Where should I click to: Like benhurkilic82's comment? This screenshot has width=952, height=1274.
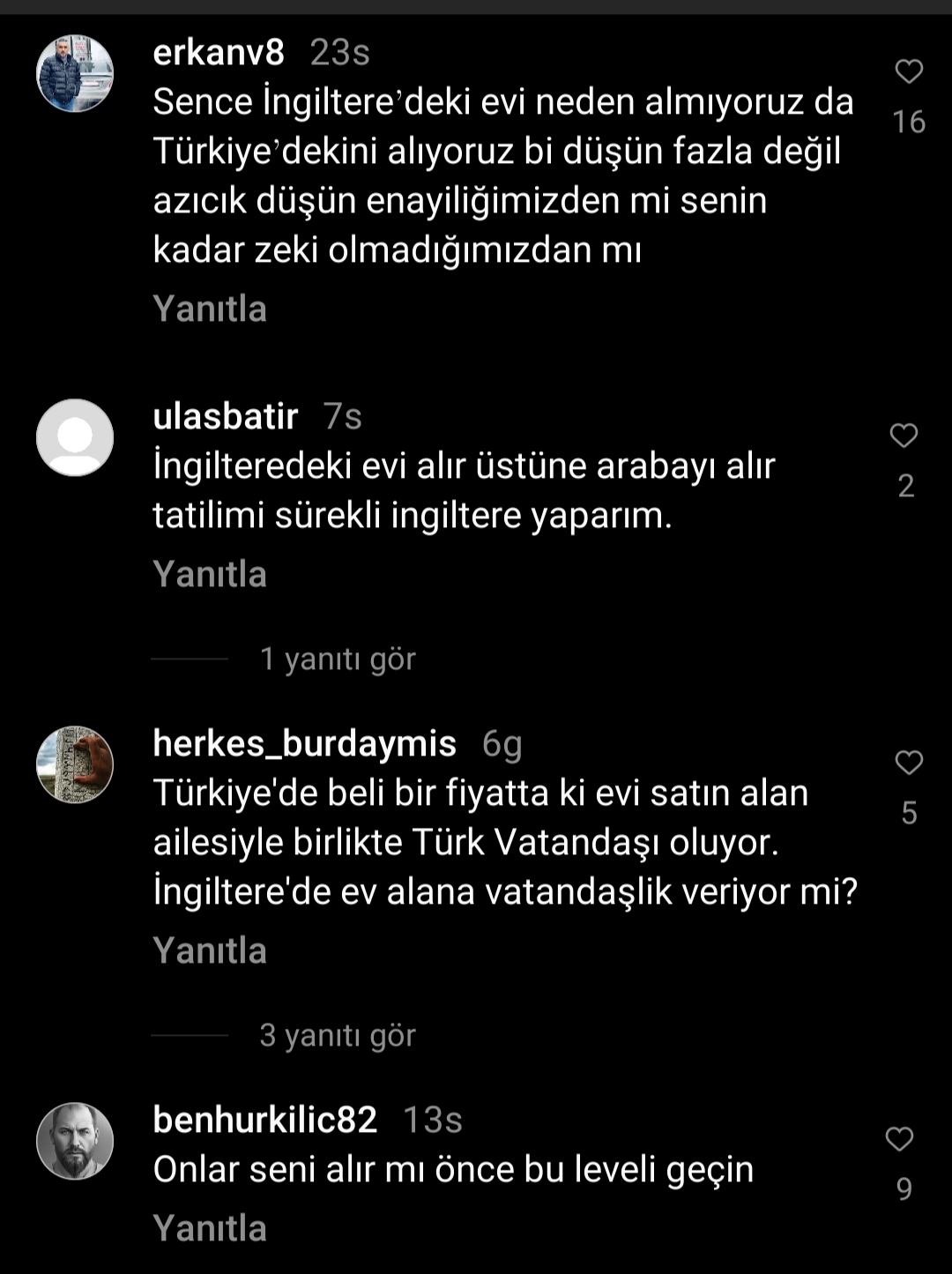[x=899, y=1139]
